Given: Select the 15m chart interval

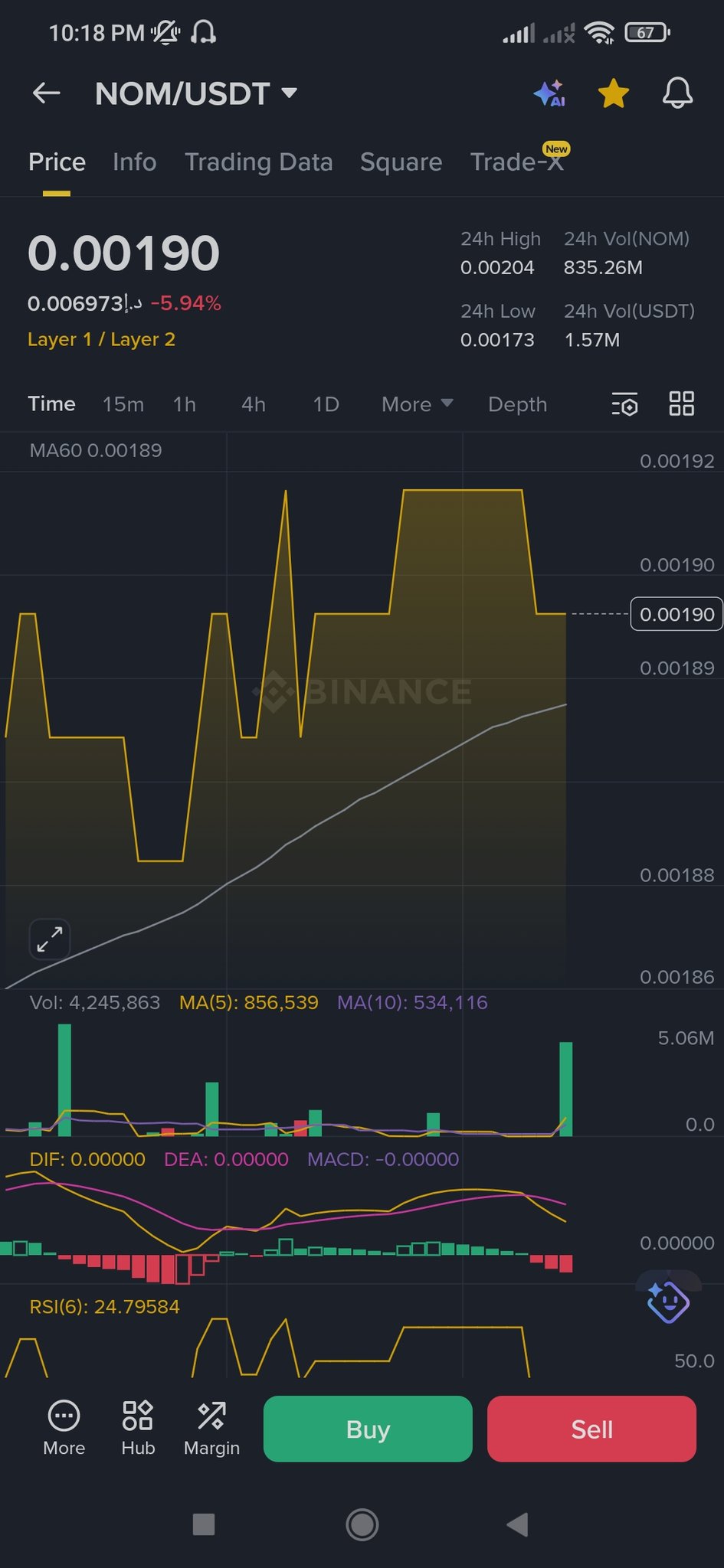Looking at the screenshot, I should point(123,404).
